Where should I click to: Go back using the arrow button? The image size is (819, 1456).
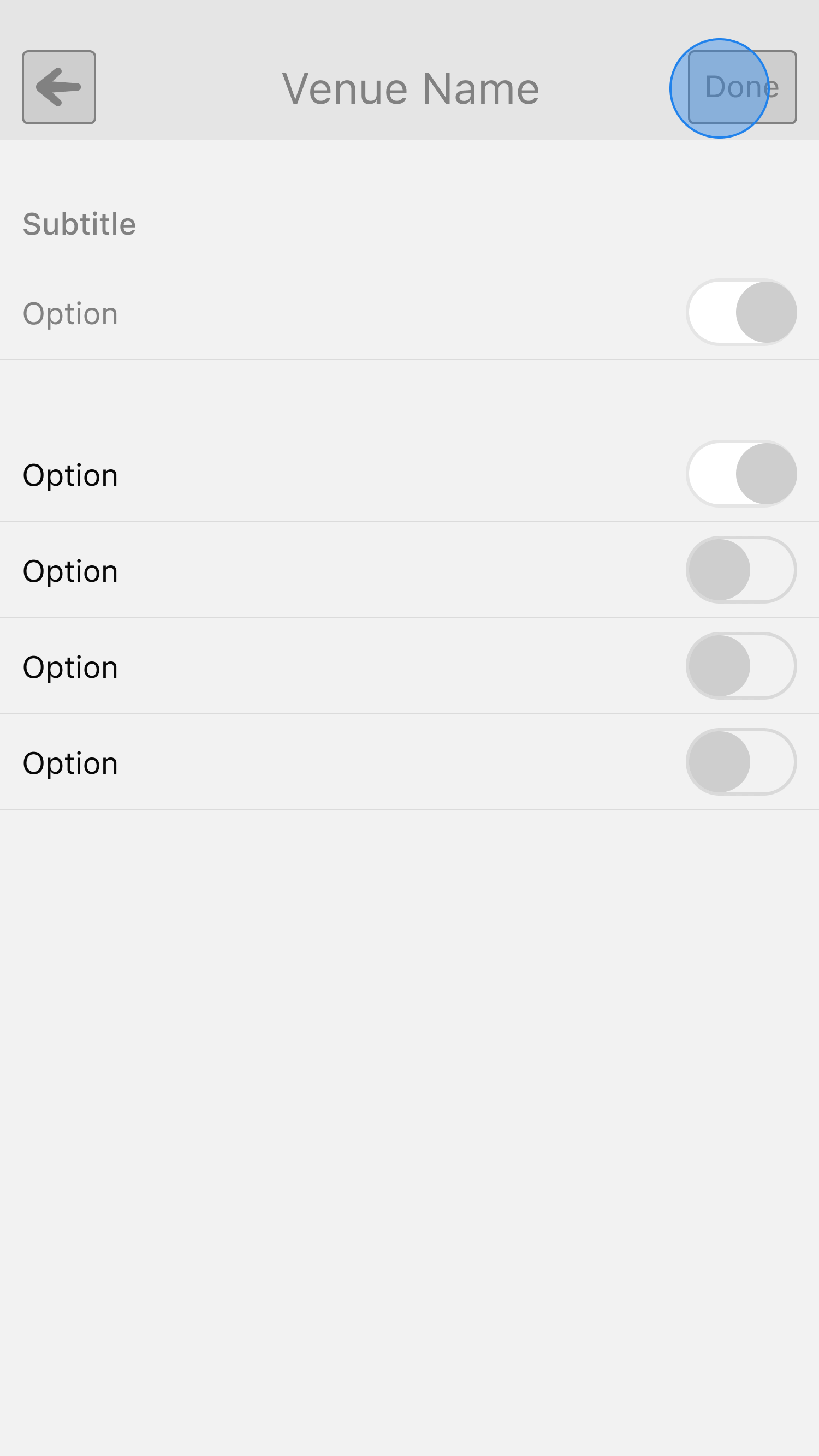(59, 87)
